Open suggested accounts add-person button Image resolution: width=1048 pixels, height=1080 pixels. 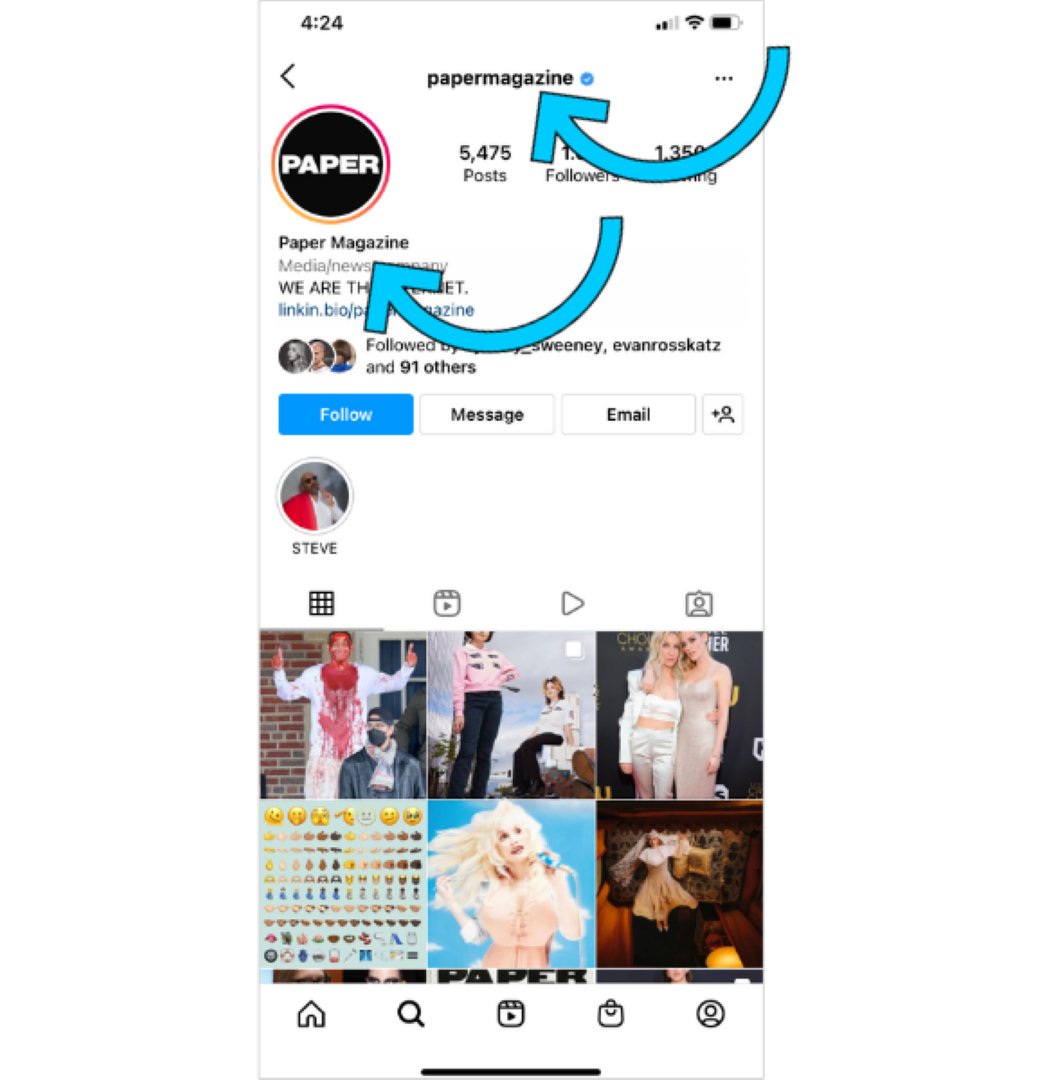tap(722, 414)
